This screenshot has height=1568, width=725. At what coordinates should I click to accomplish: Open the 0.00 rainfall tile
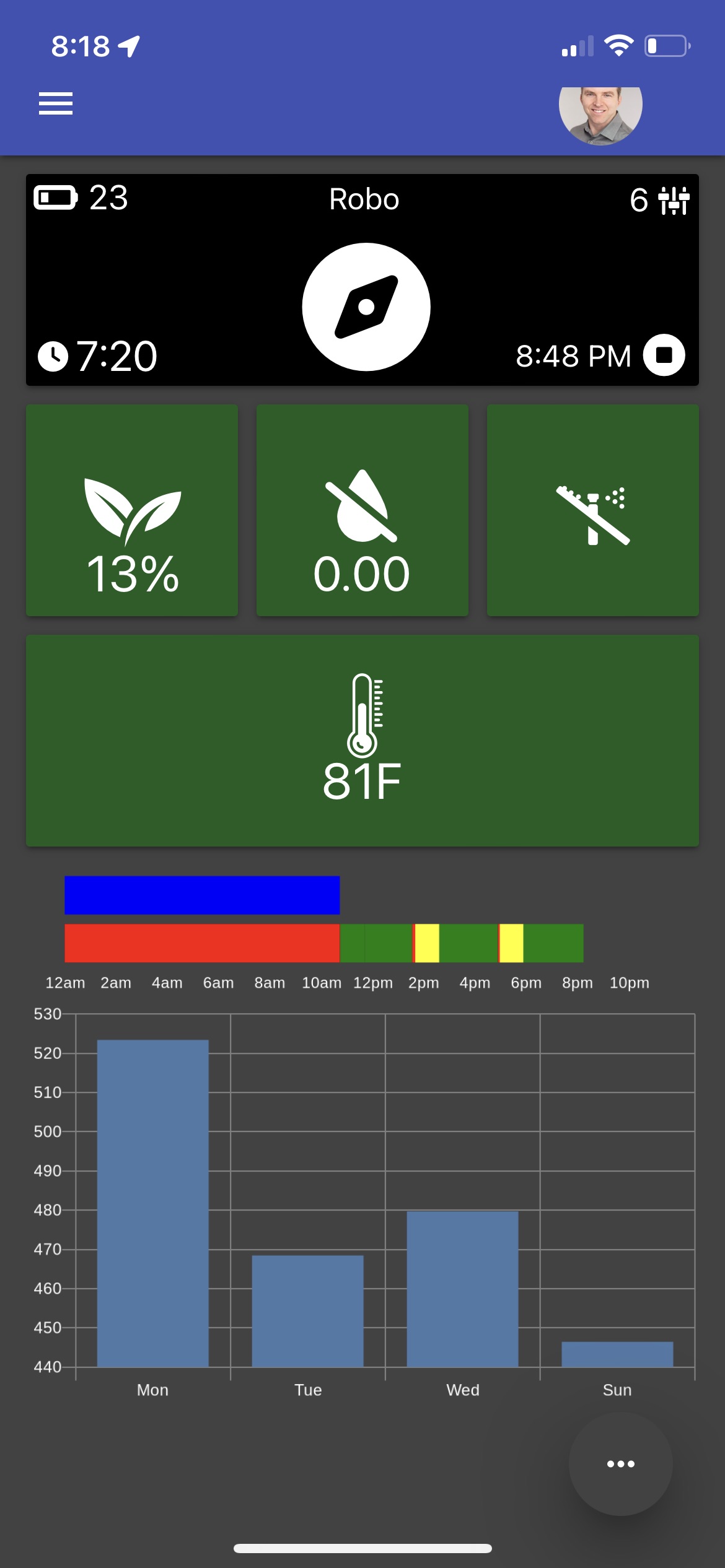(362, 510)
